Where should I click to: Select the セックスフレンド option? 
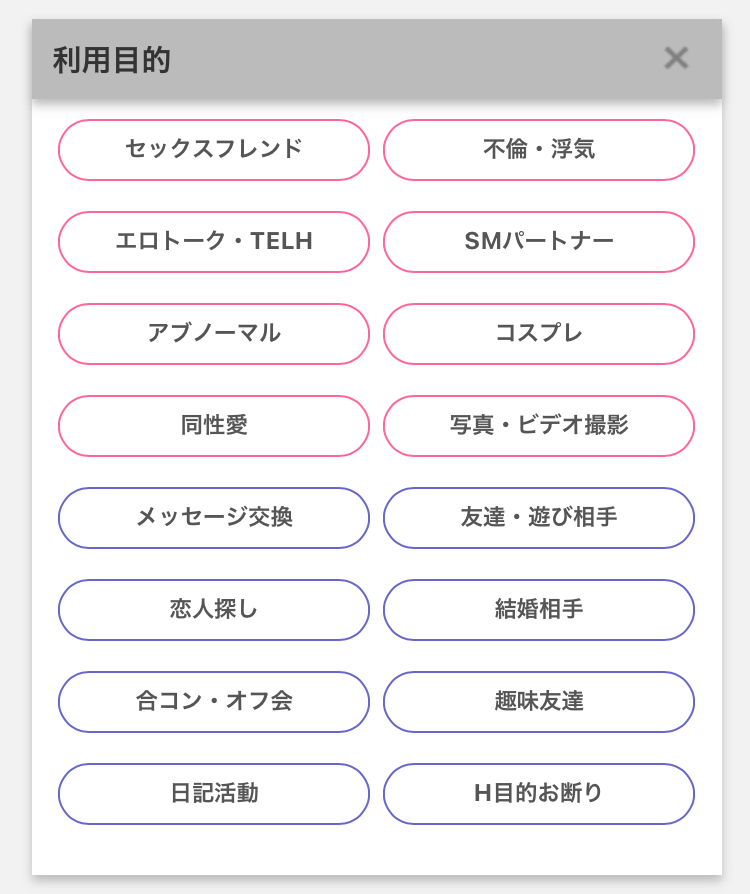coord(213,150)
